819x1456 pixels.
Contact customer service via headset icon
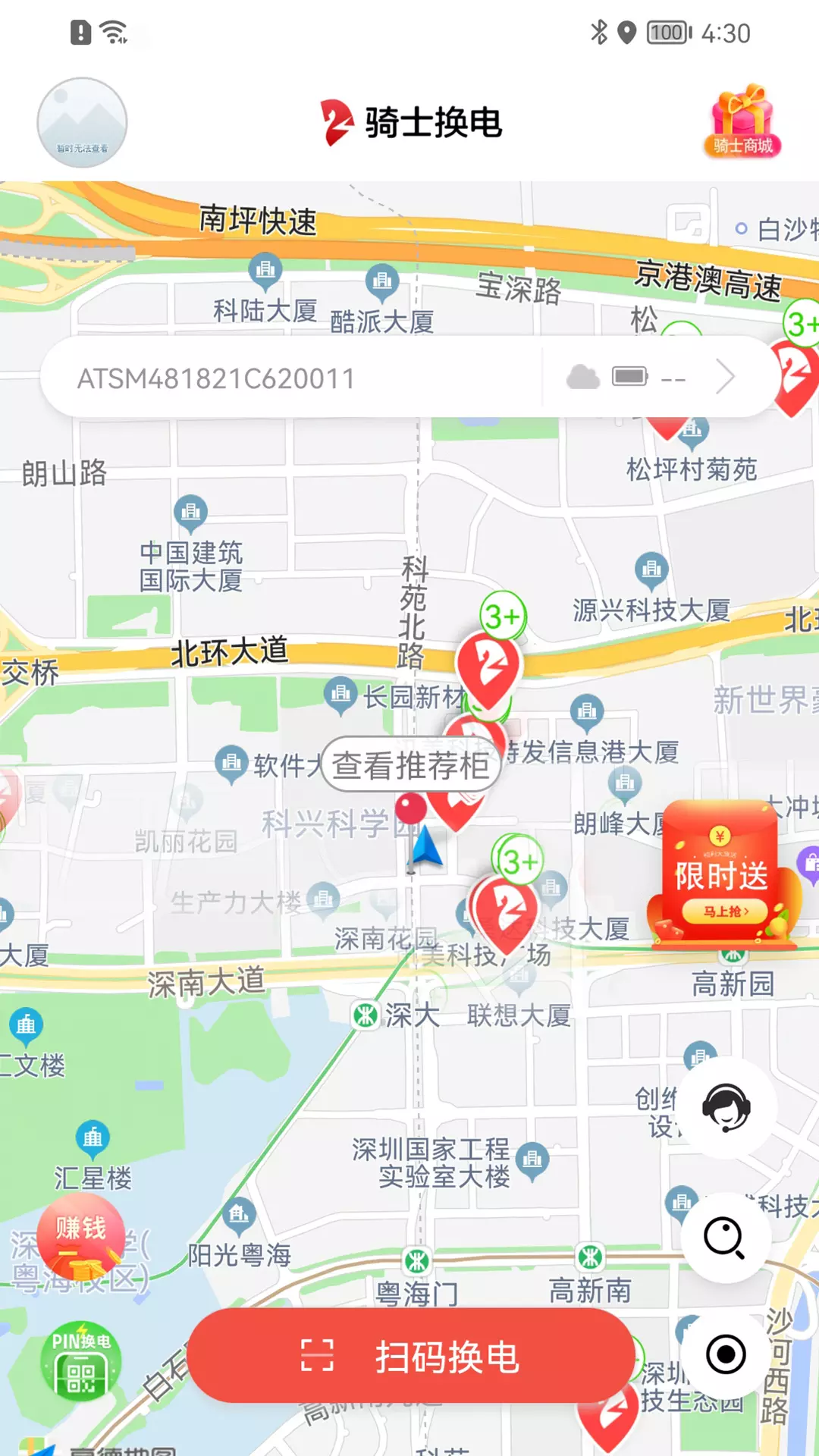[726, 1108]
